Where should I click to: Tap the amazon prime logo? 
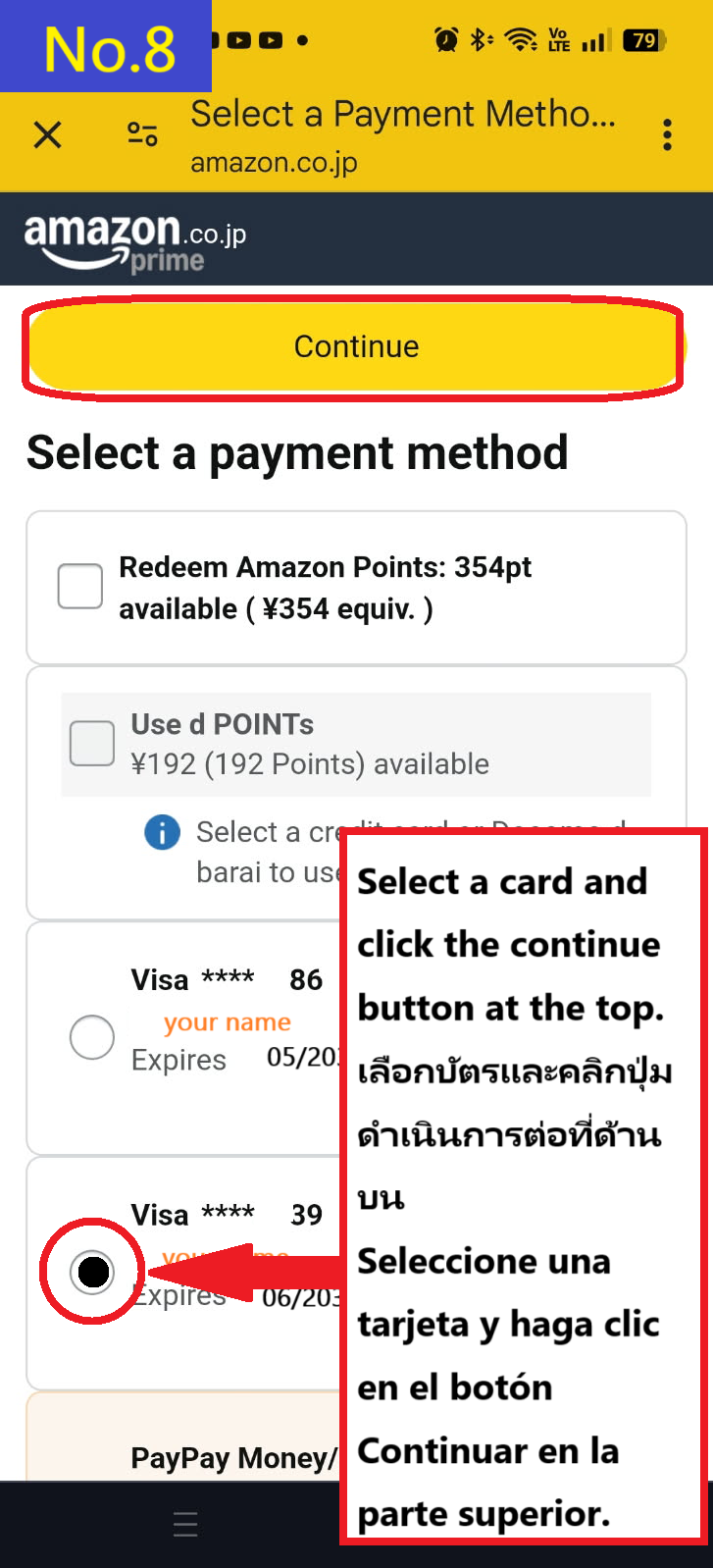click(x=132, y=237)
